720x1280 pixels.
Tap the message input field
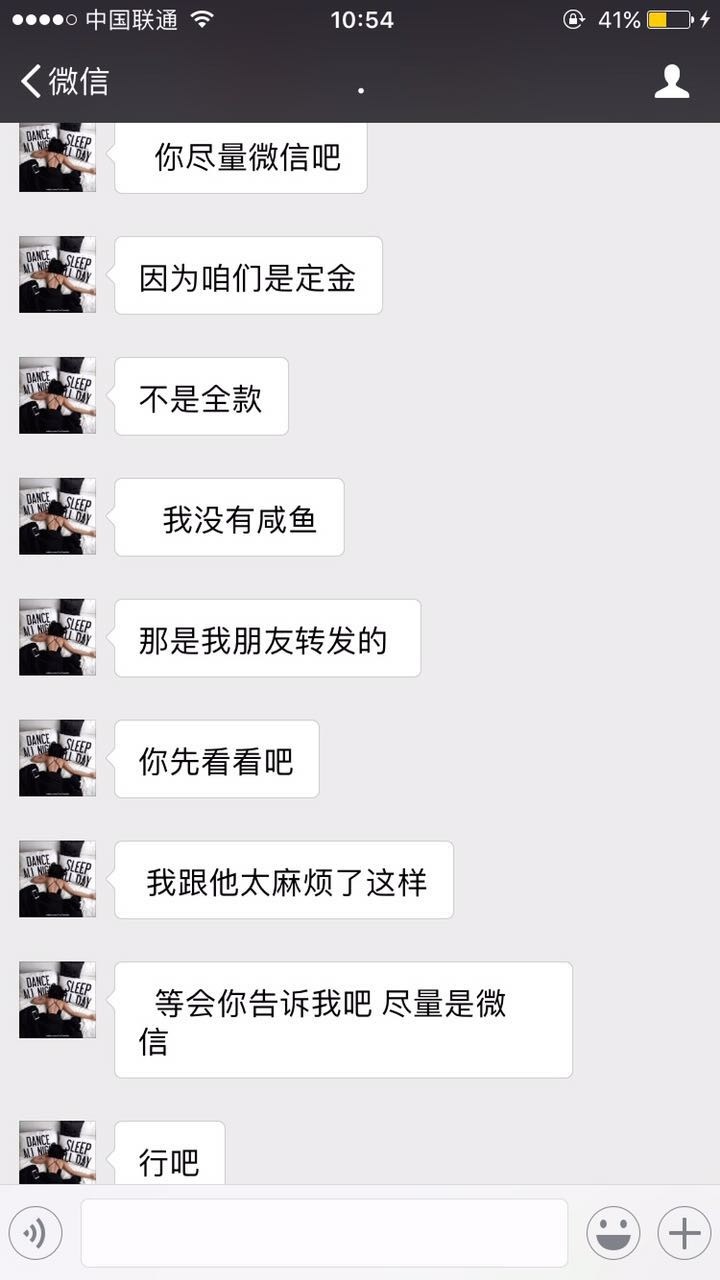pyautogui.click(x=322, y=1232)
